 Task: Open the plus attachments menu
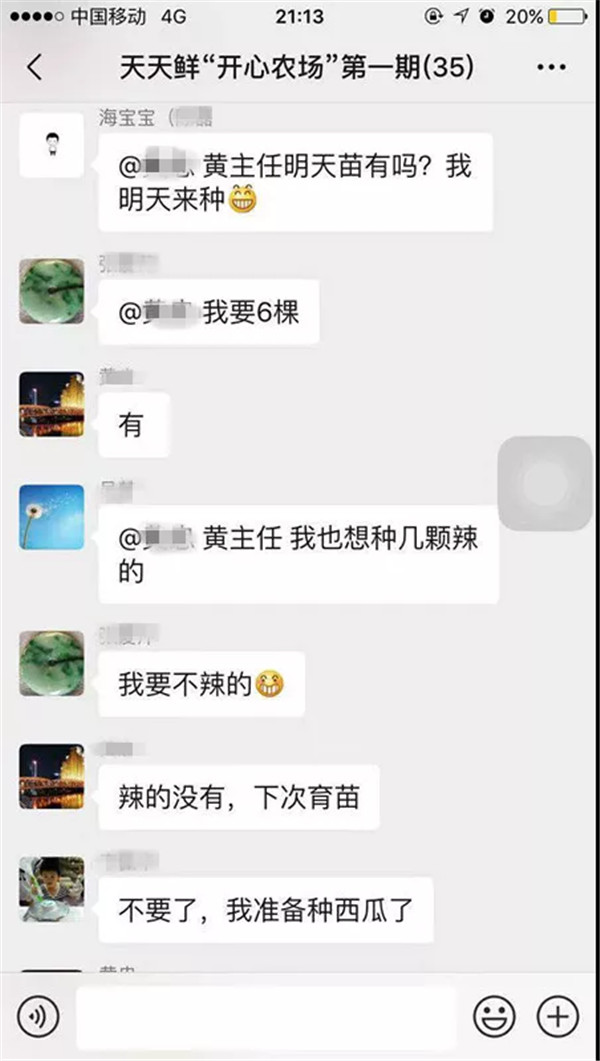click(x=558, y=1017)
